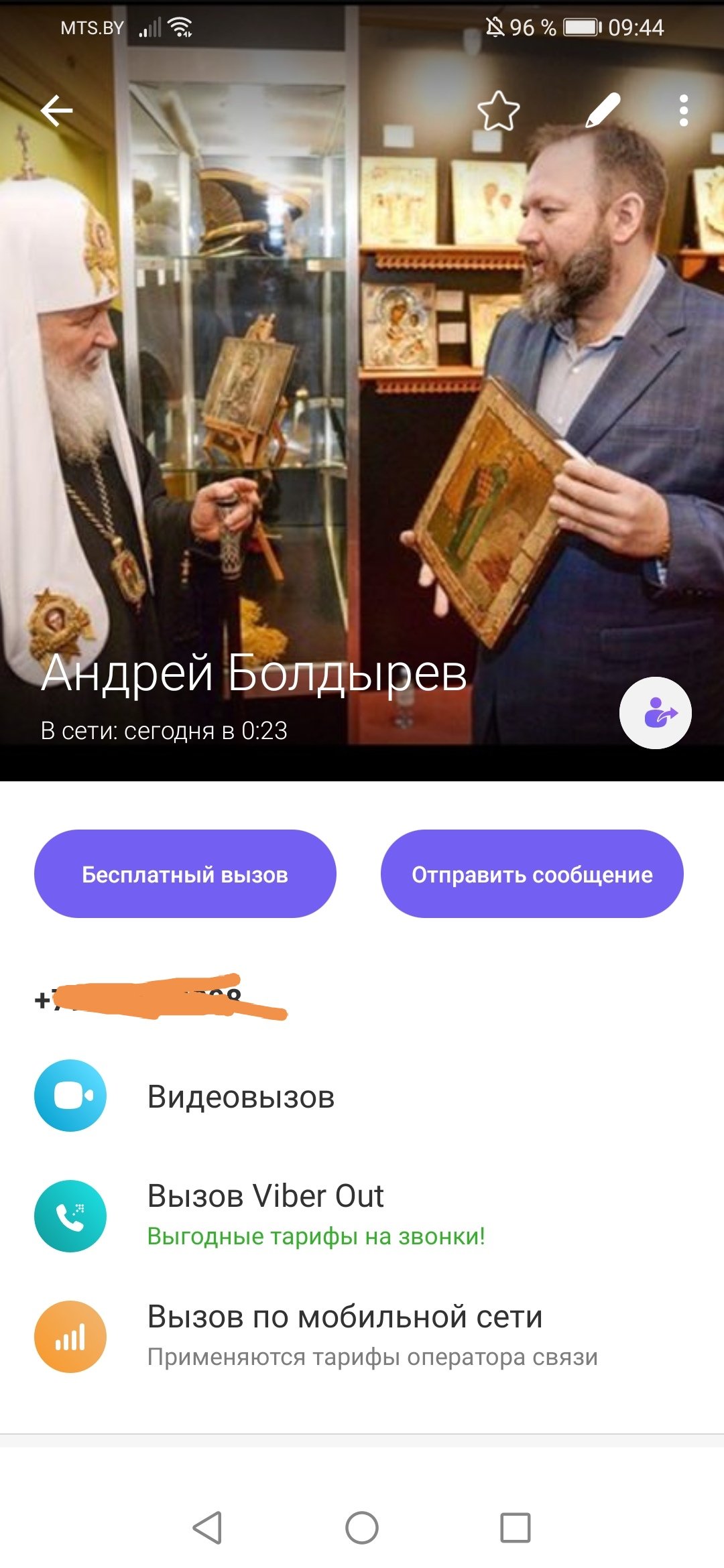Share this contact via the round button

coord(656,713)
